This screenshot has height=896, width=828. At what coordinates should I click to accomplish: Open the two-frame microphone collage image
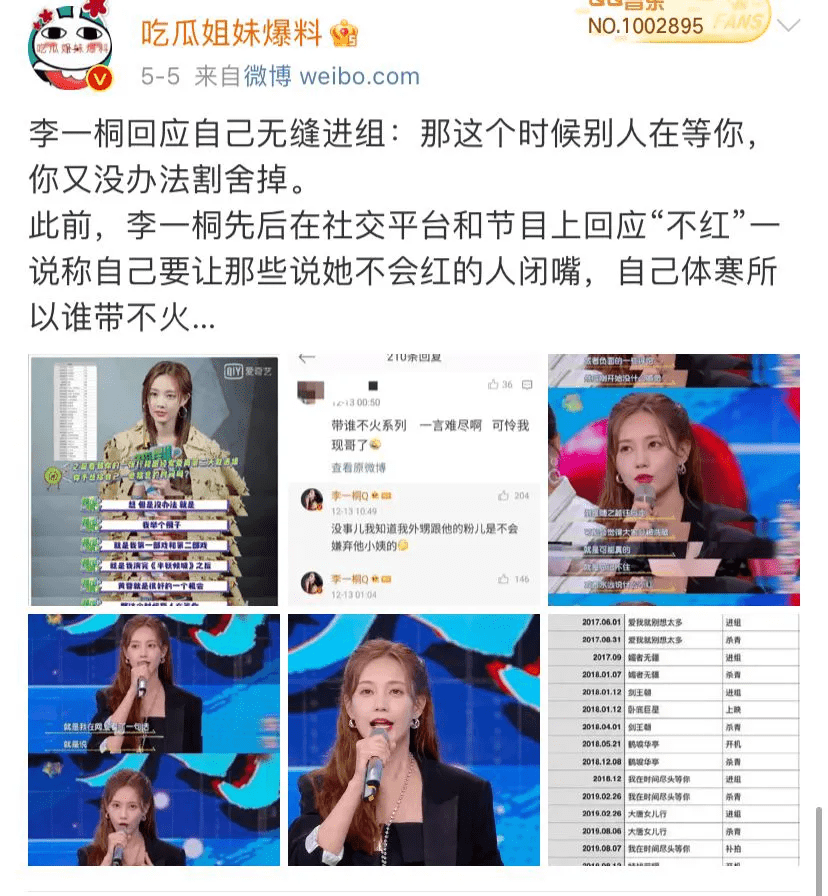click(x=153, y=740)
